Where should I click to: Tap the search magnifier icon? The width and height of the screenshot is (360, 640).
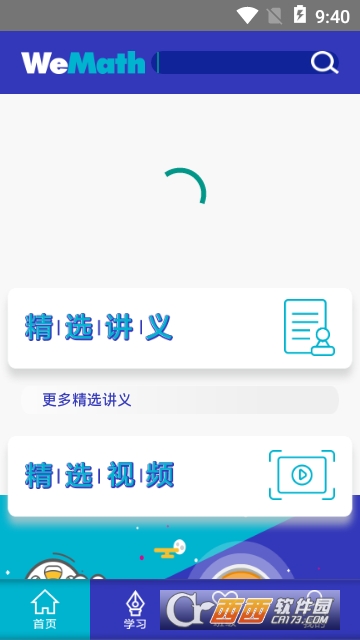324,63
